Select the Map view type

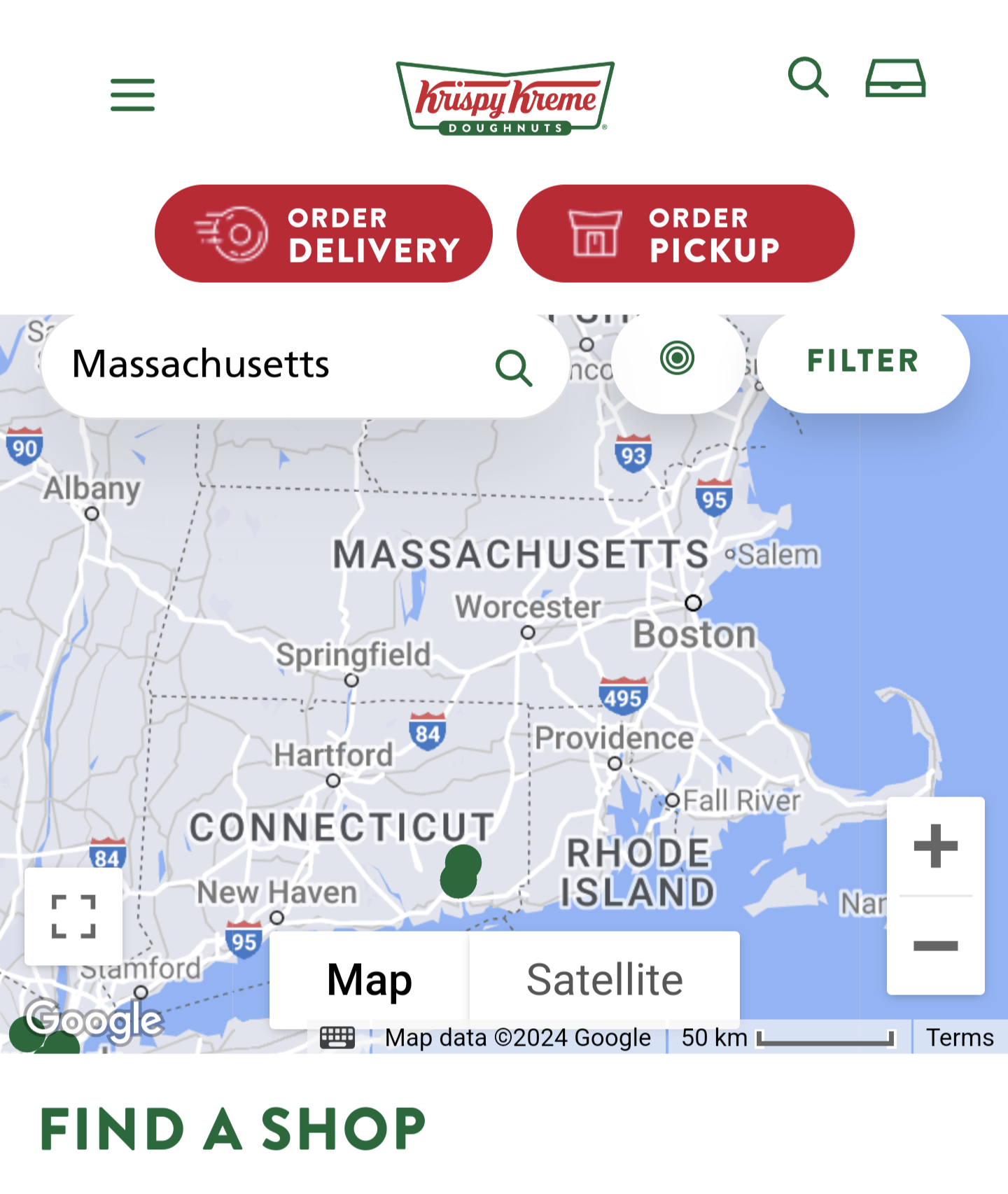369,979
